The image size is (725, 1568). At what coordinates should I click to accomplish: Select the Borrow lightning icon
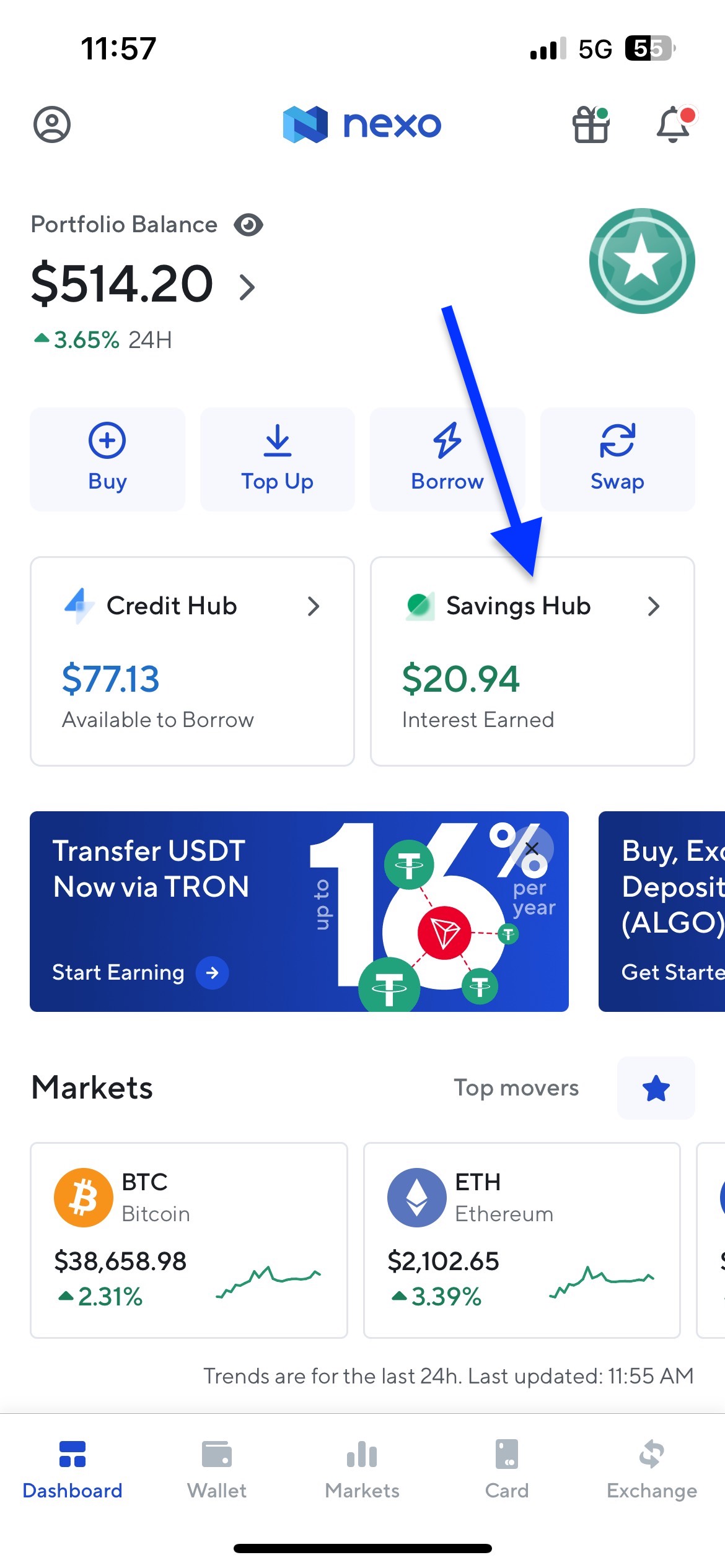pyautogui.click(x=447, y=442)
